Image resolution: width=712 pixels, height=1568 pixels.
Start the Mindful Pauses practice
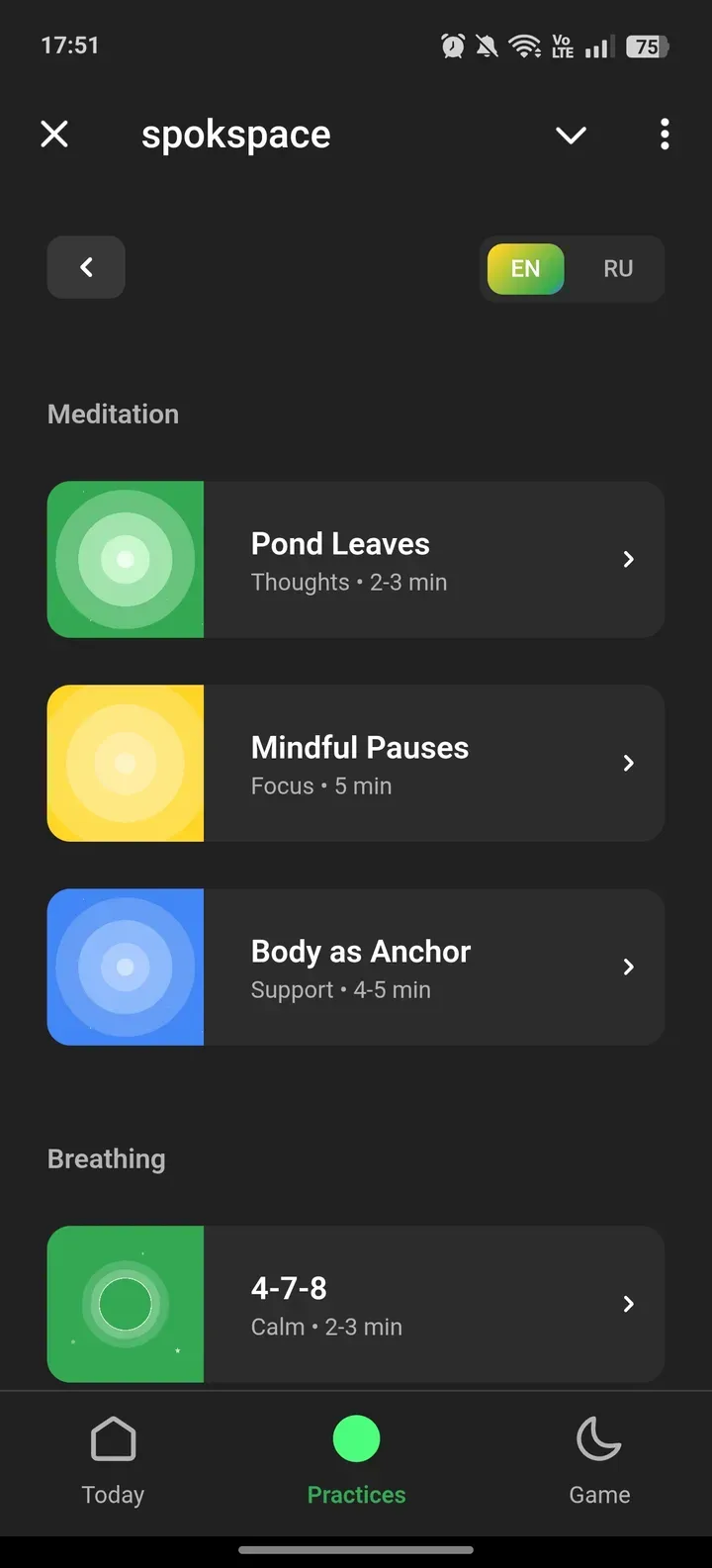point(356,764)
